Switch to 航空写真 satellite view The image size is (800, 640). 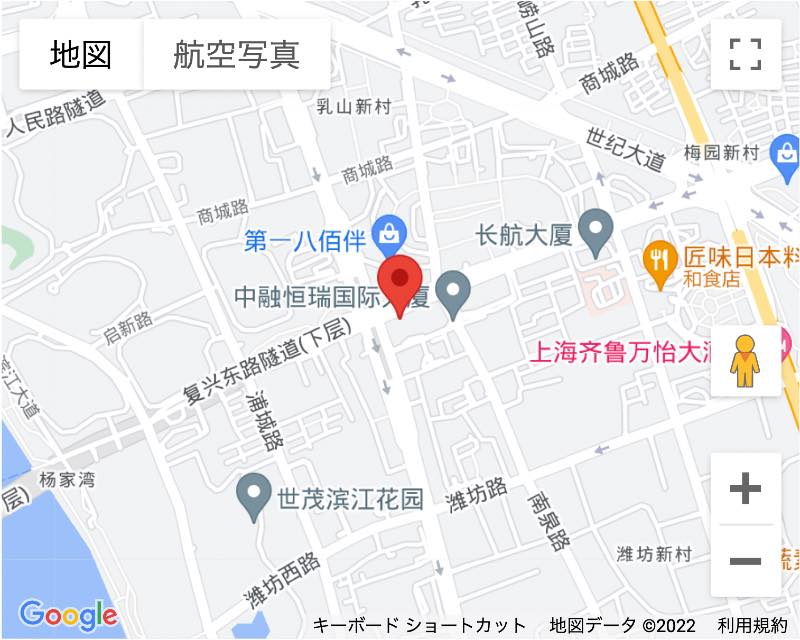(237, 54)
